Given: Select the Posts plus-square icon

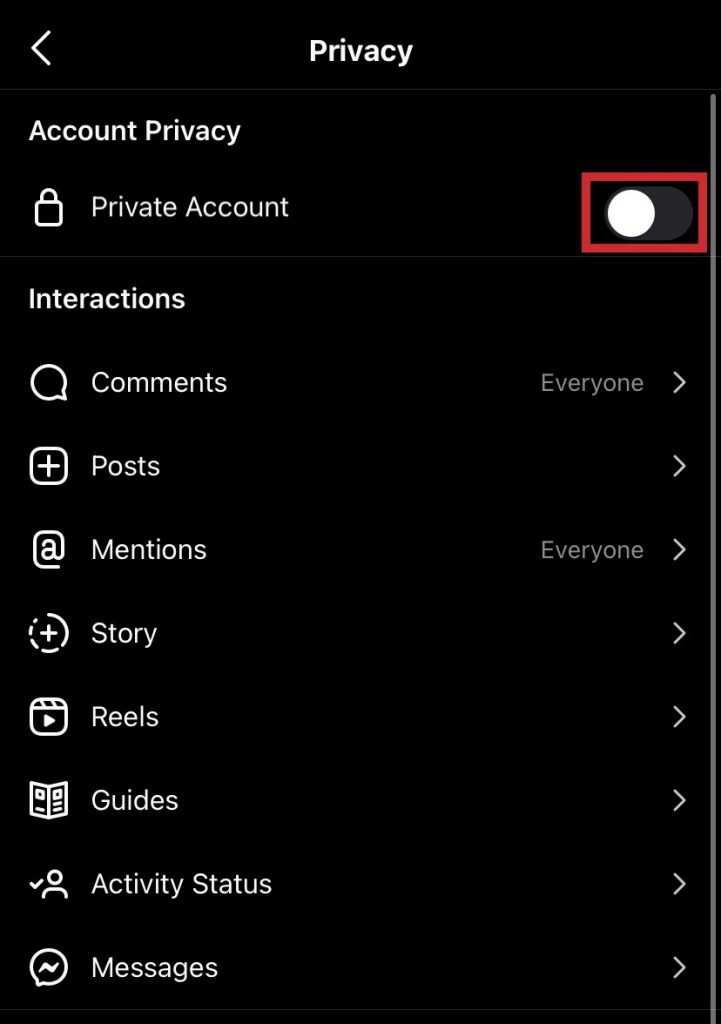Looking at the screenshot, I should click(x=48, y=466).
